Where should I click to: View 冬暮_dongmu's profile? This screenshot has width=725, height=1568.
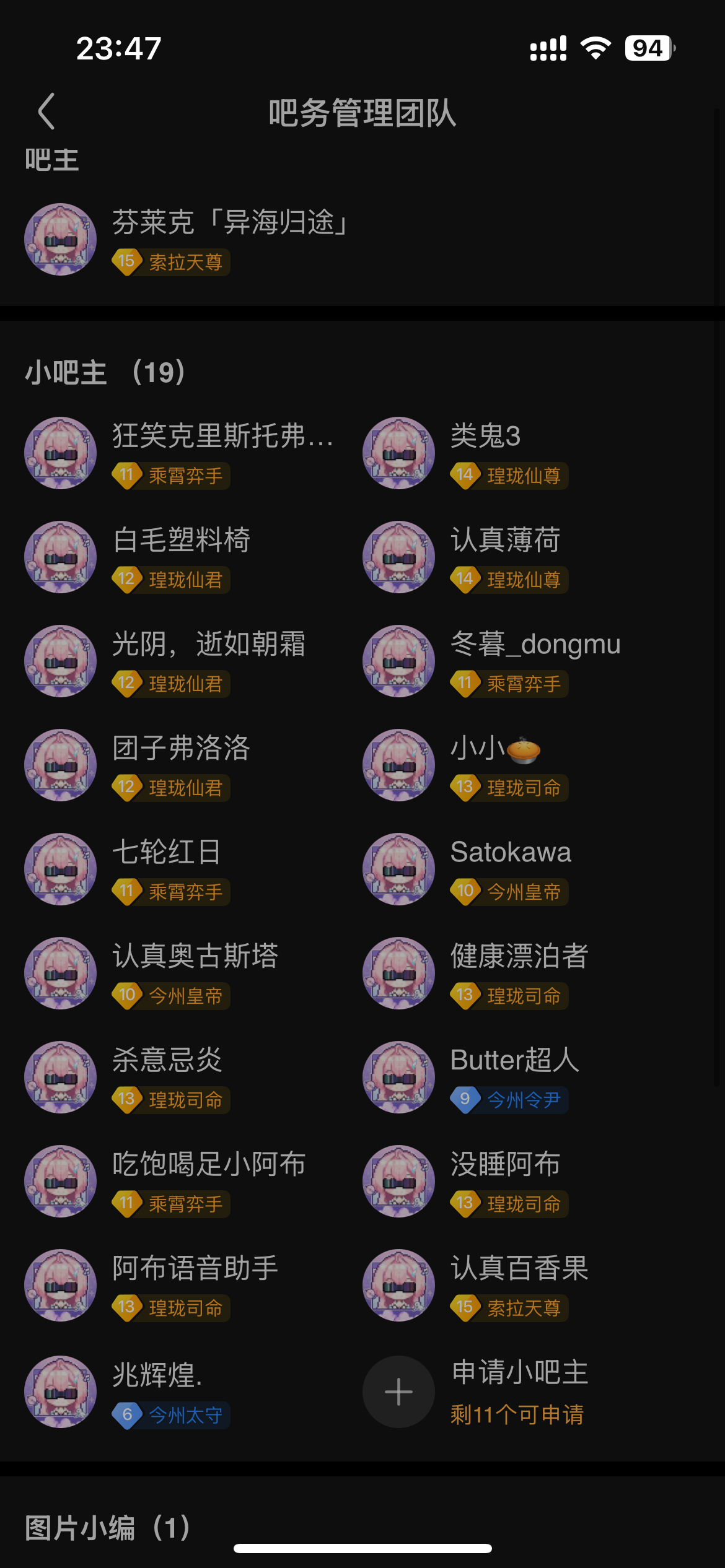398,661
